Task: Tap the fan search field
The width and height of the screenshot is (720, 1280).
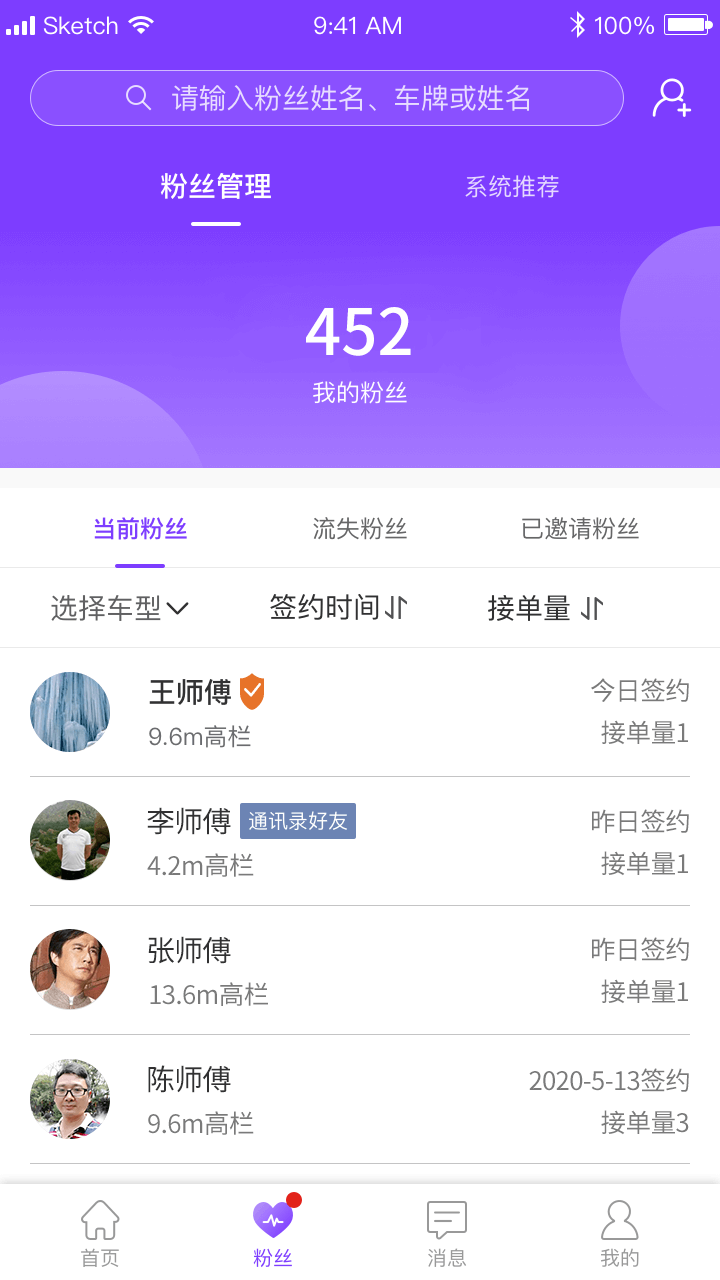Action: tap(327, 98)
